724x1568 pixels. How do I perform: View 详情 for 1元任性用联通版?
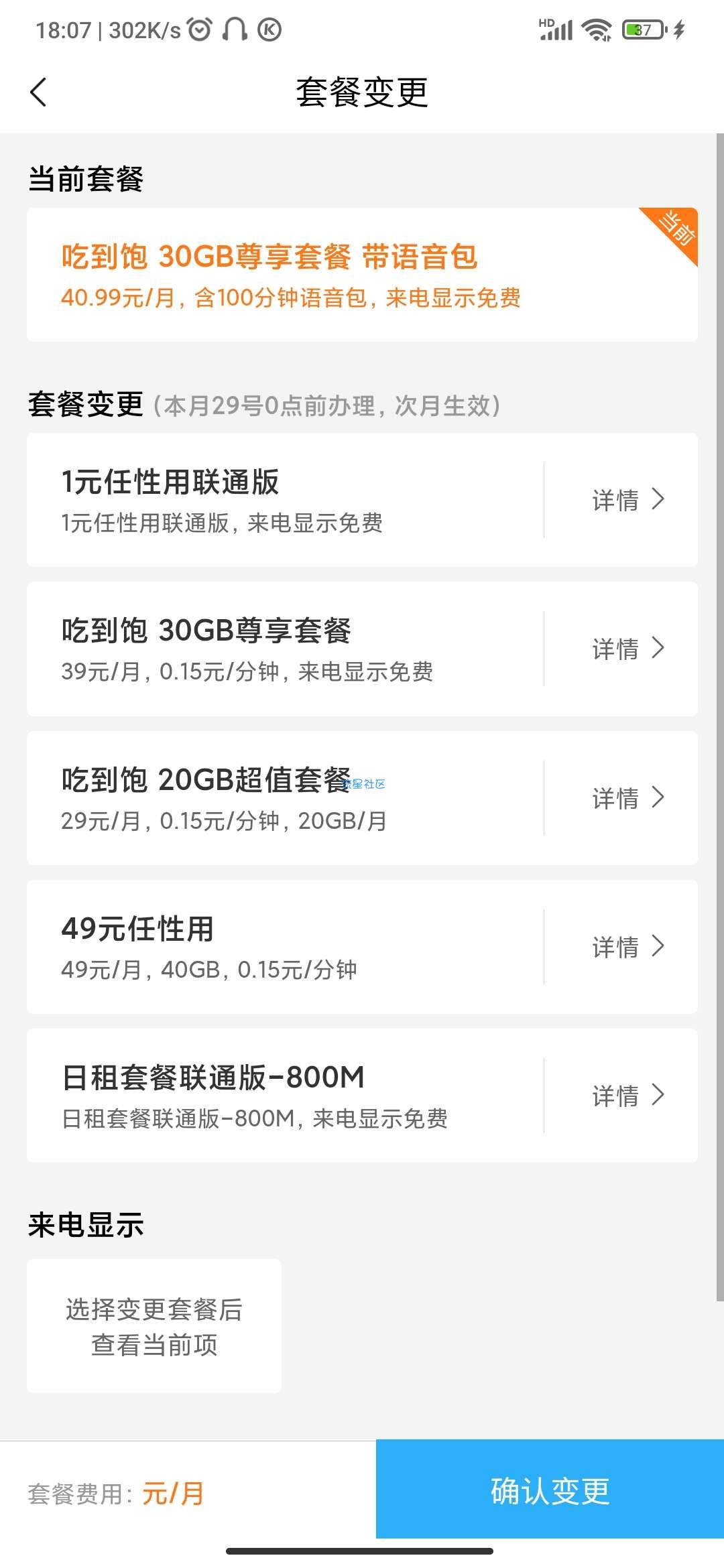click(x=628, y=500)
